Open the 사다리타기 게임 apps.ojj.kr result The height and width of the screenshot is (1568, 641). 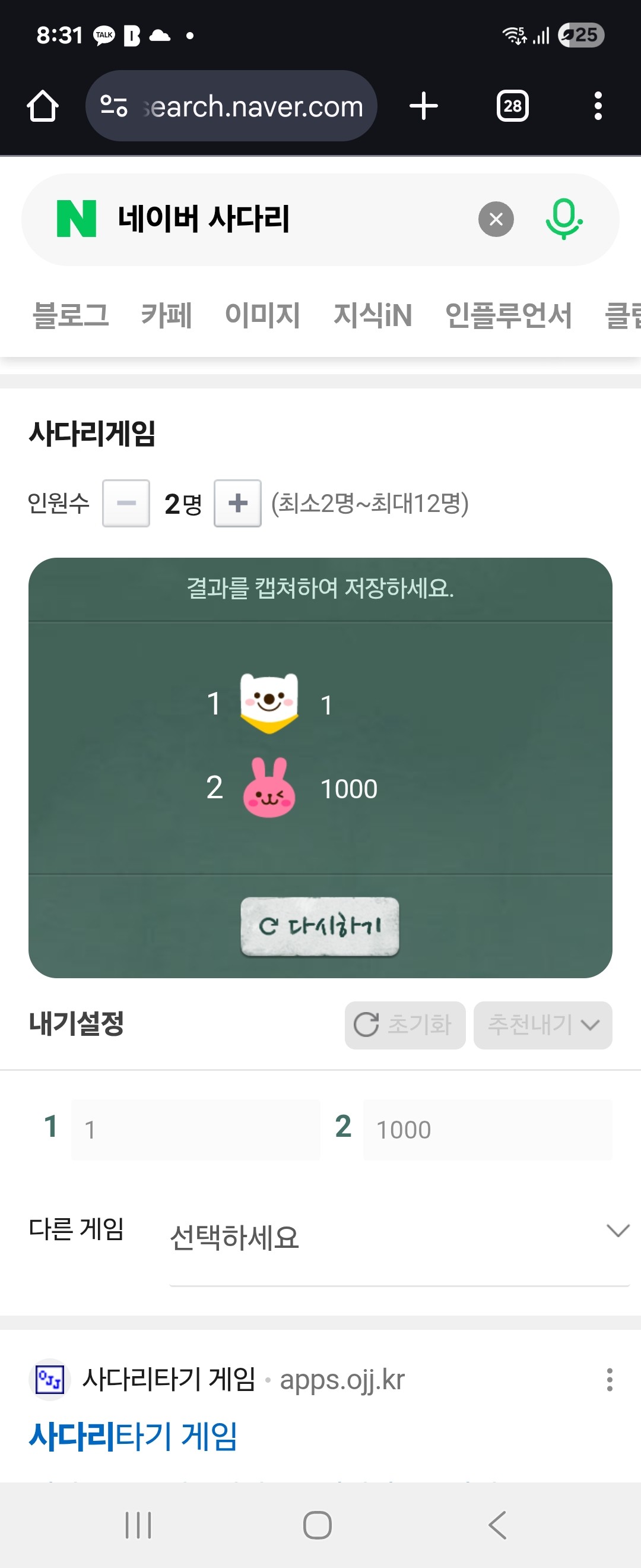tap(132, 1437)
